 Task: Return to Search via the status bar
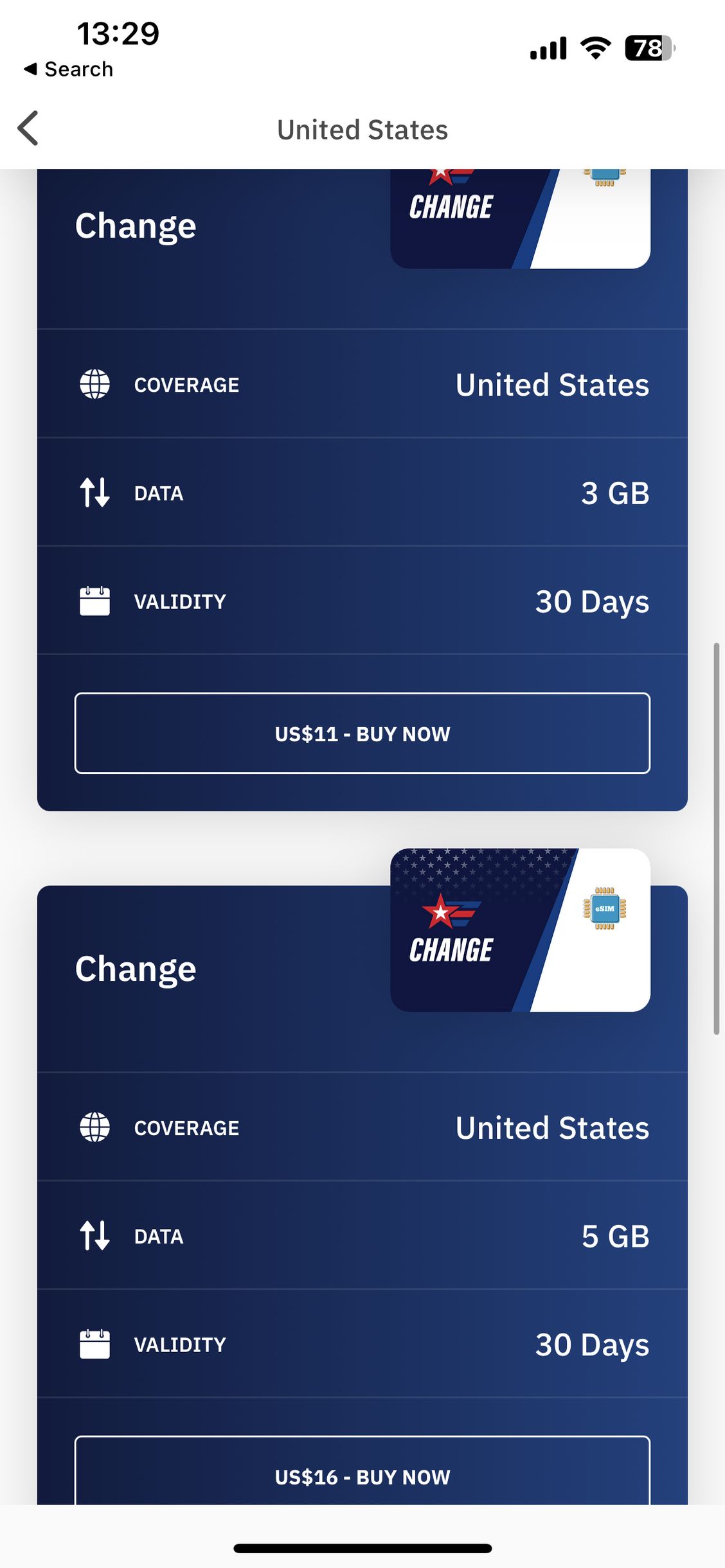(x=69, y=69)
